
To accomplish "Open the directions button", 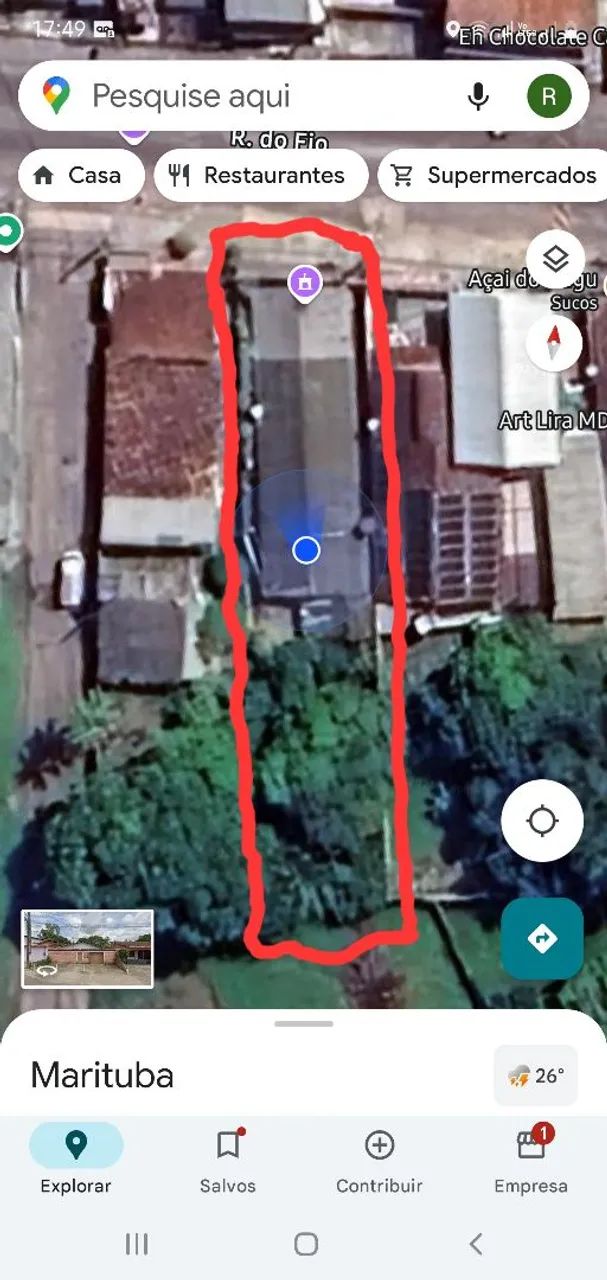I will (542, 938).
